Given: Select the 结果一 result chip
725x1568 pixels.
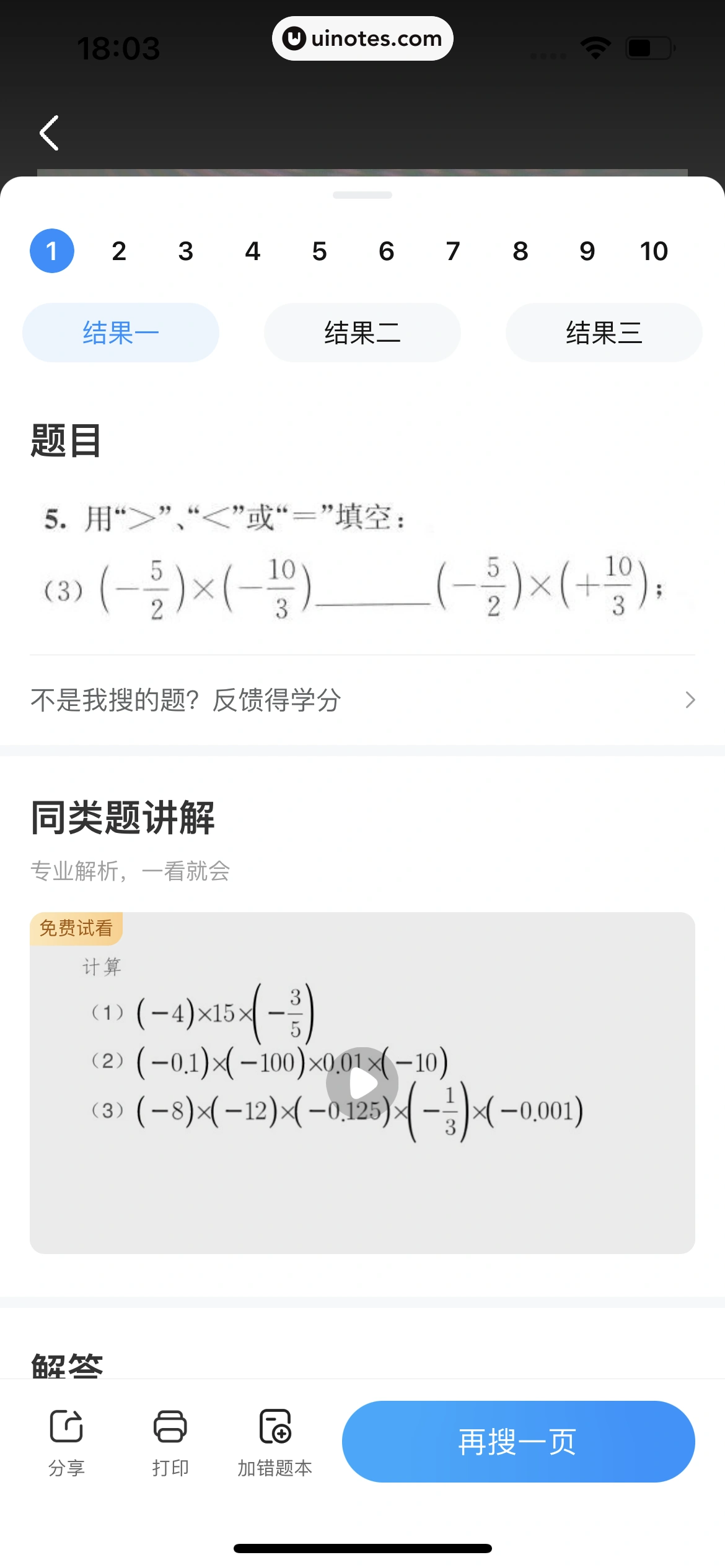Looking at the screenshot, I should [x=121, y=333].
